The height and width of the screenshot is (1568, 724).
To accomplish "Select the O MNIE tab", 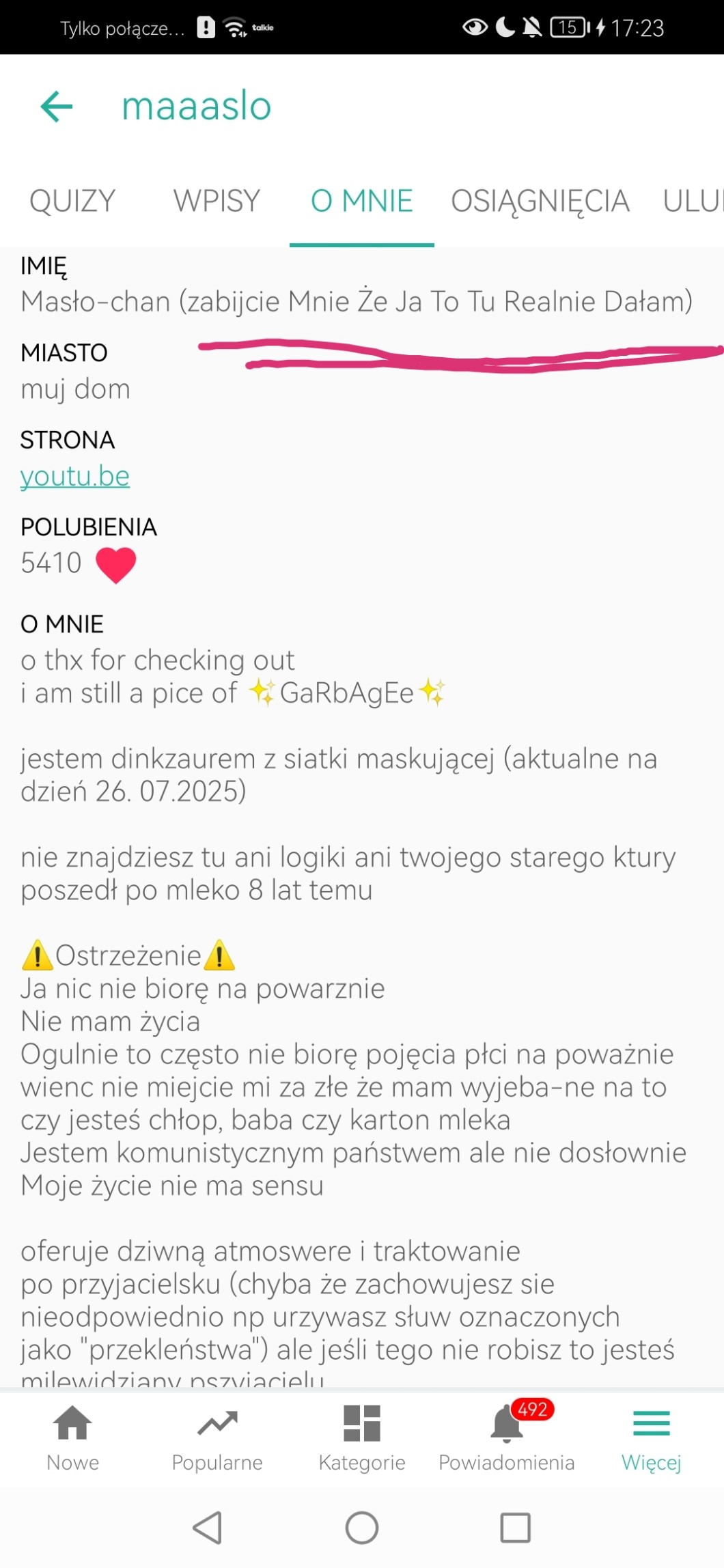I will pos(361,201).
